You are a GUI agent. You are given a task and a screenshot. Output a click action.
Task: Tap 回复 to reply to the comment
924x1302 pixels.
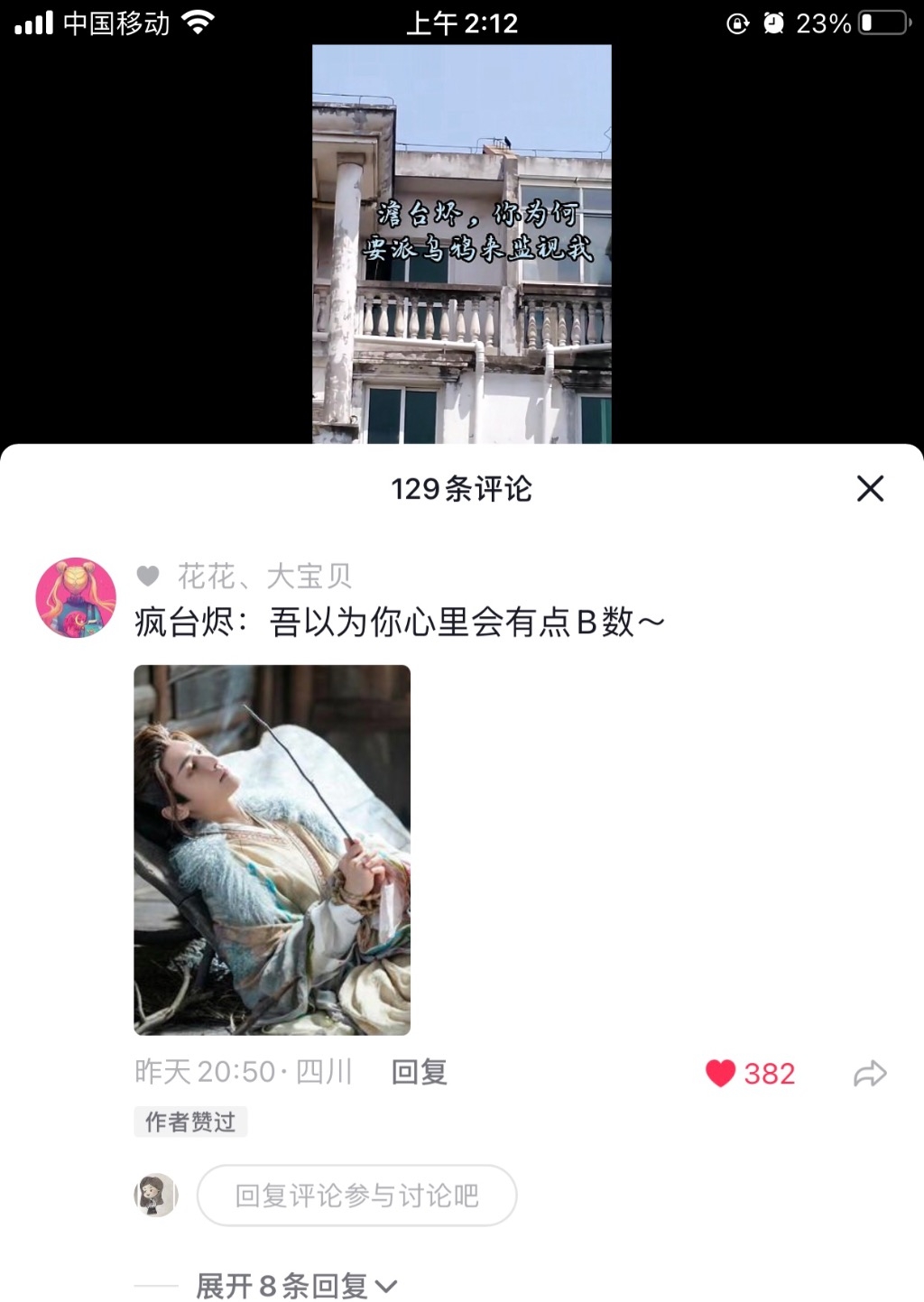(x=419, y=1072)
